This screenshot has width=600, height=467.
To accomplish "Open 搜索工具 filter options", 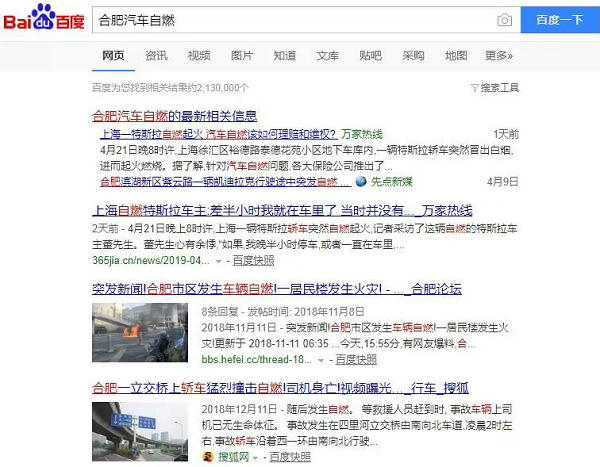I will [x=495, y=88].
